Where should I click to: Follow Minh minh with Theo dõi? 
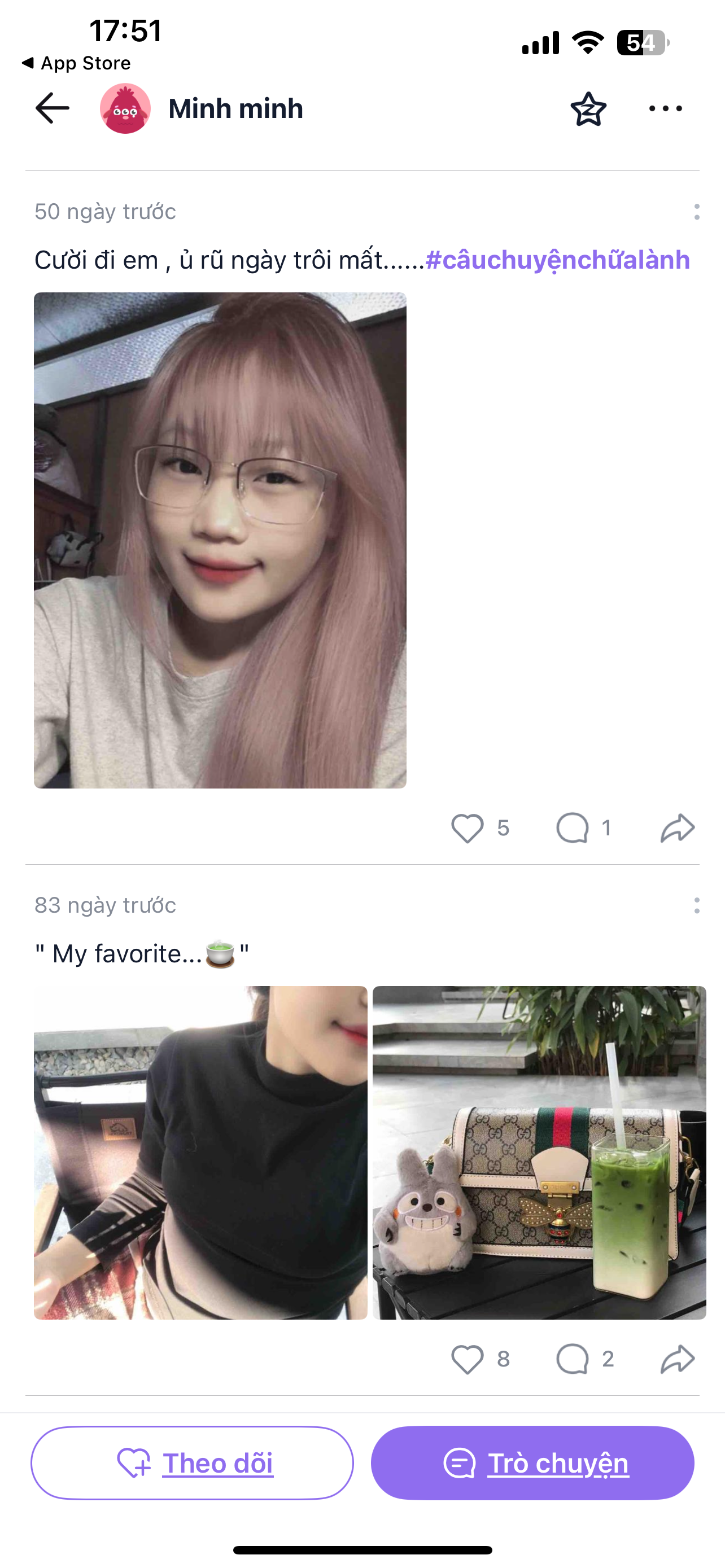point(192,1464)
